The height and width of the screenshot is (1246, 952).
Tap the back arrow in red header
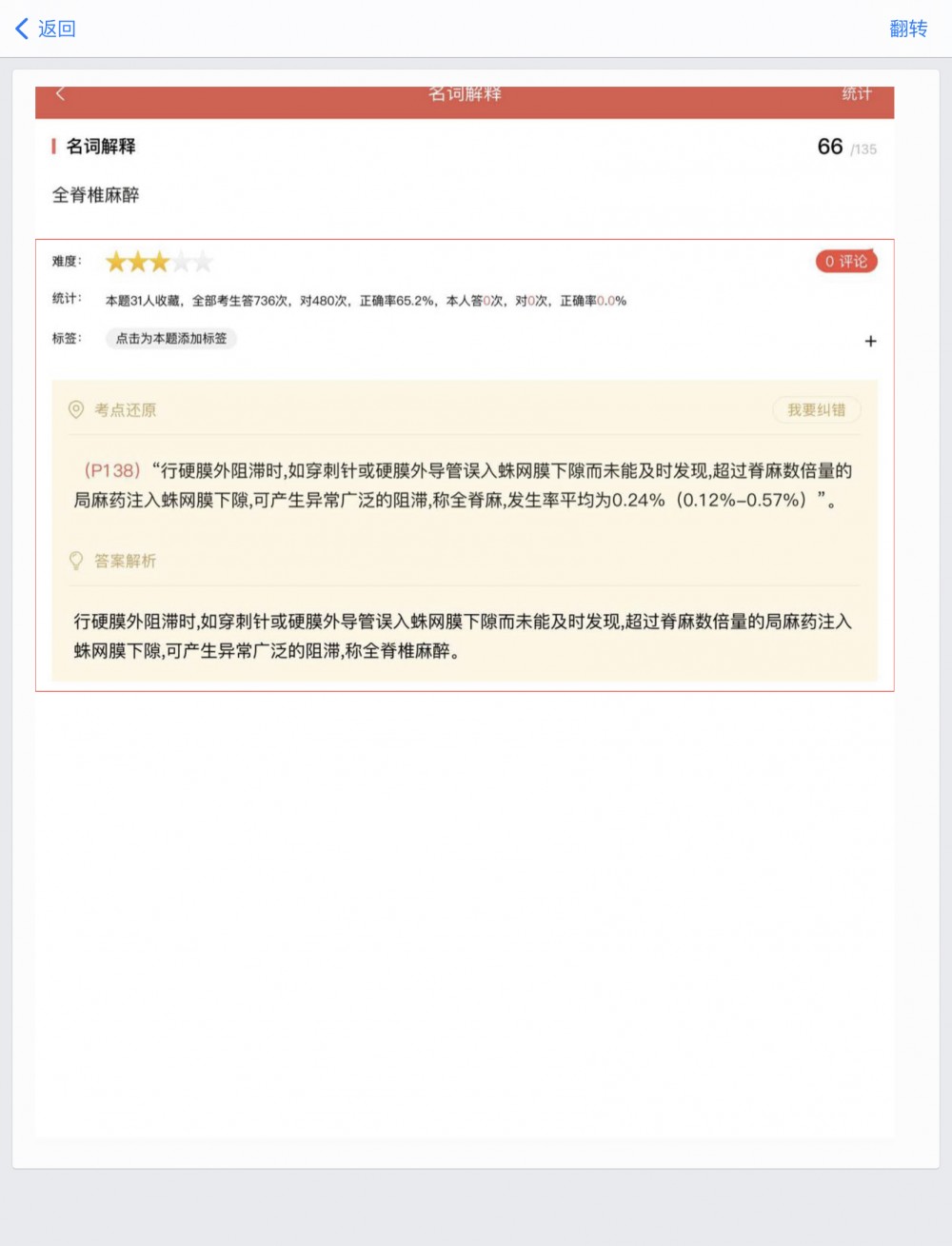click(60, 93)
